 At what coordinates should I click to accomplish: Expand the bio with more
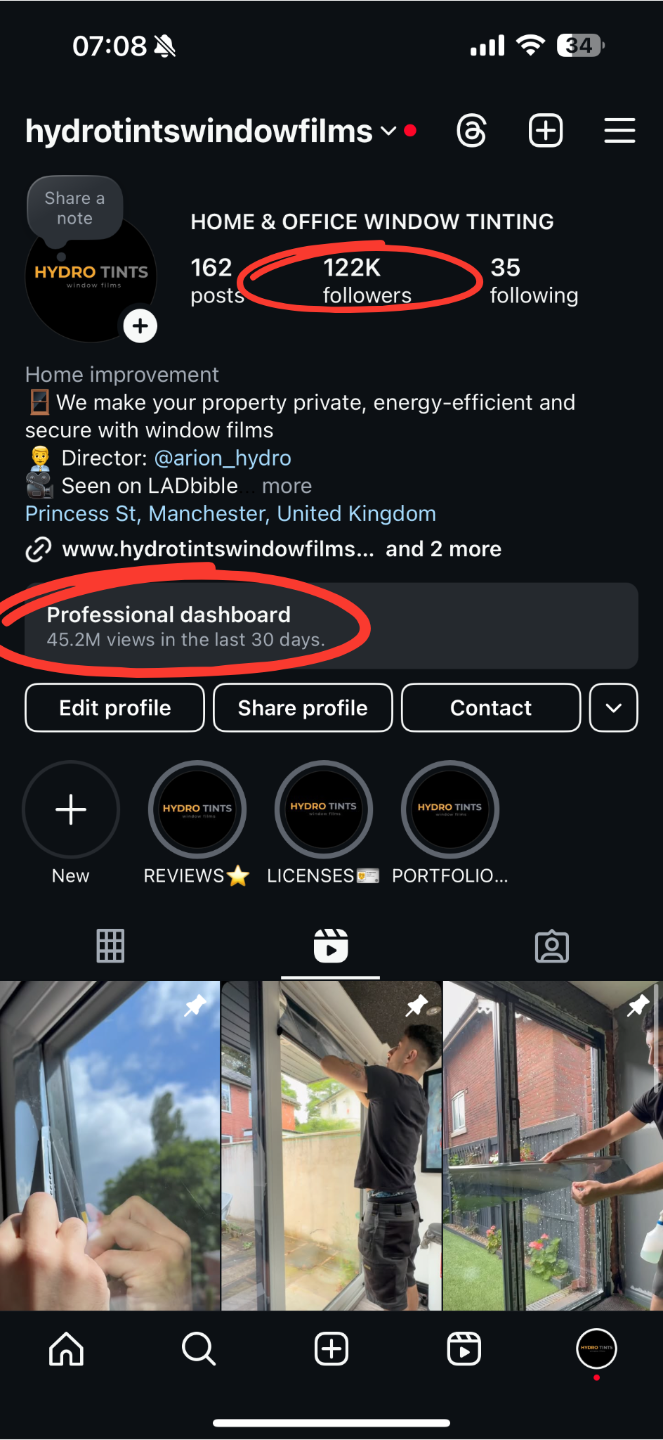[x=287, y=486]
